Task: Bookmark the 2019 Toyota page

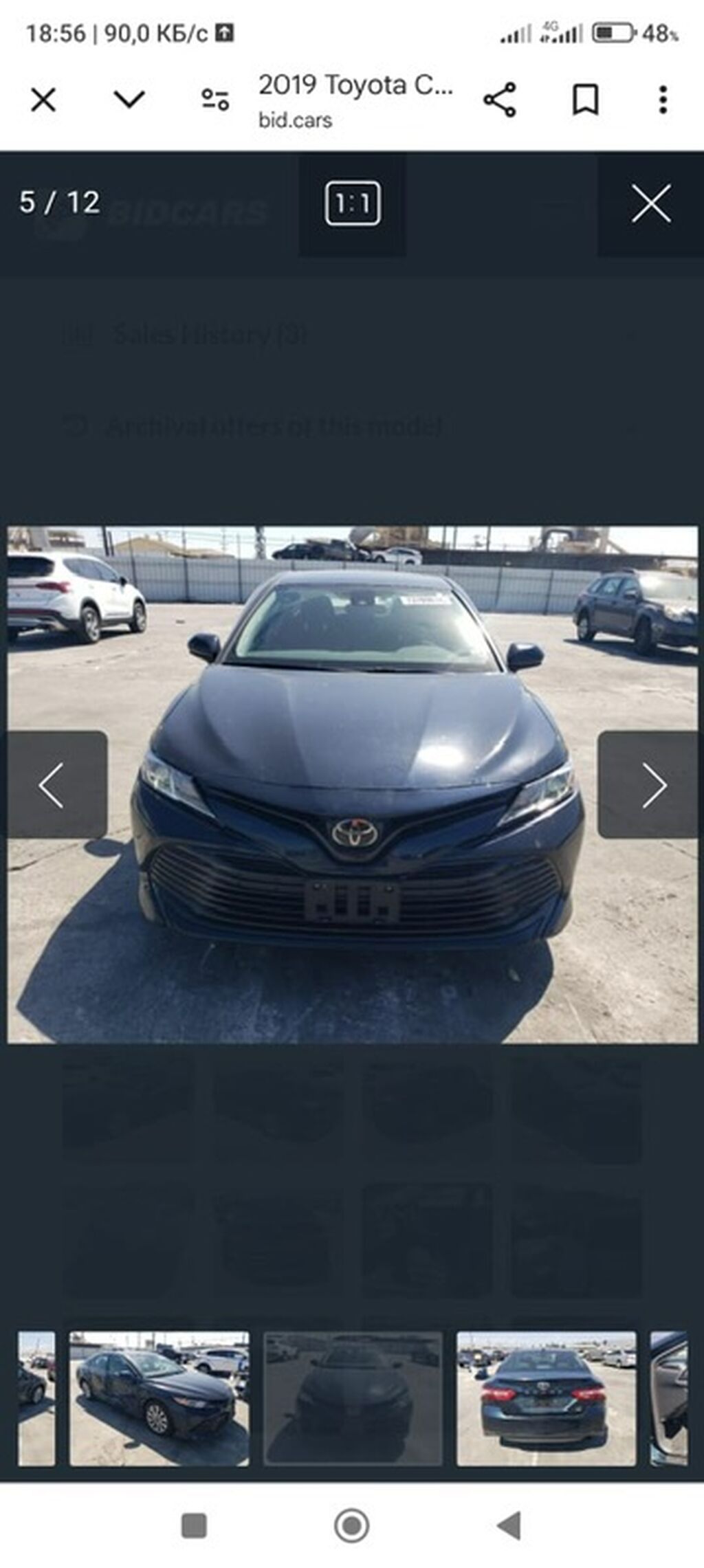Action: click(x=585, y=100)
